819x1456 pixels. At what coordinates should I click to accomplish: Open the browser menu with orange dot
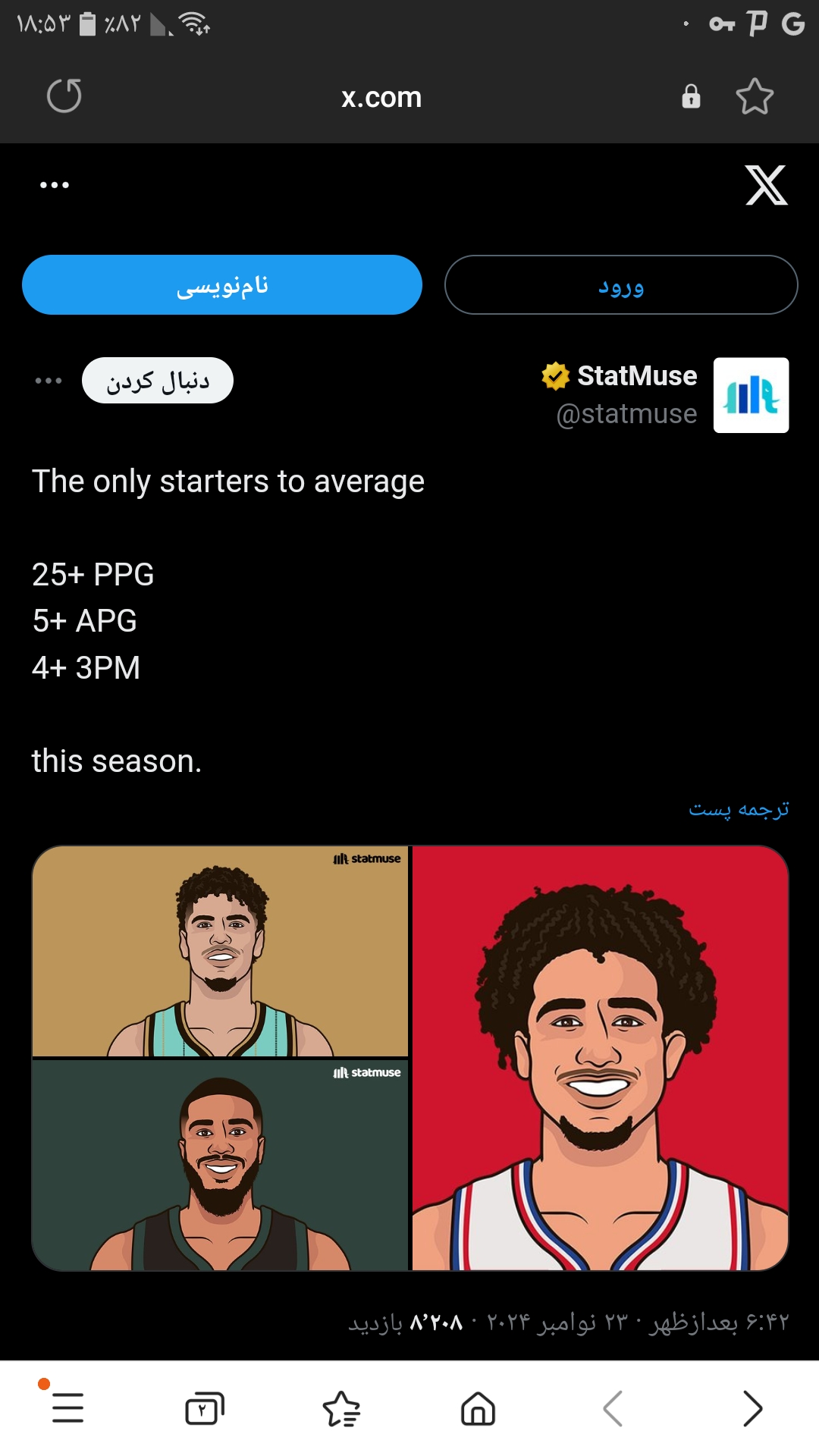tap(67, 1408)
